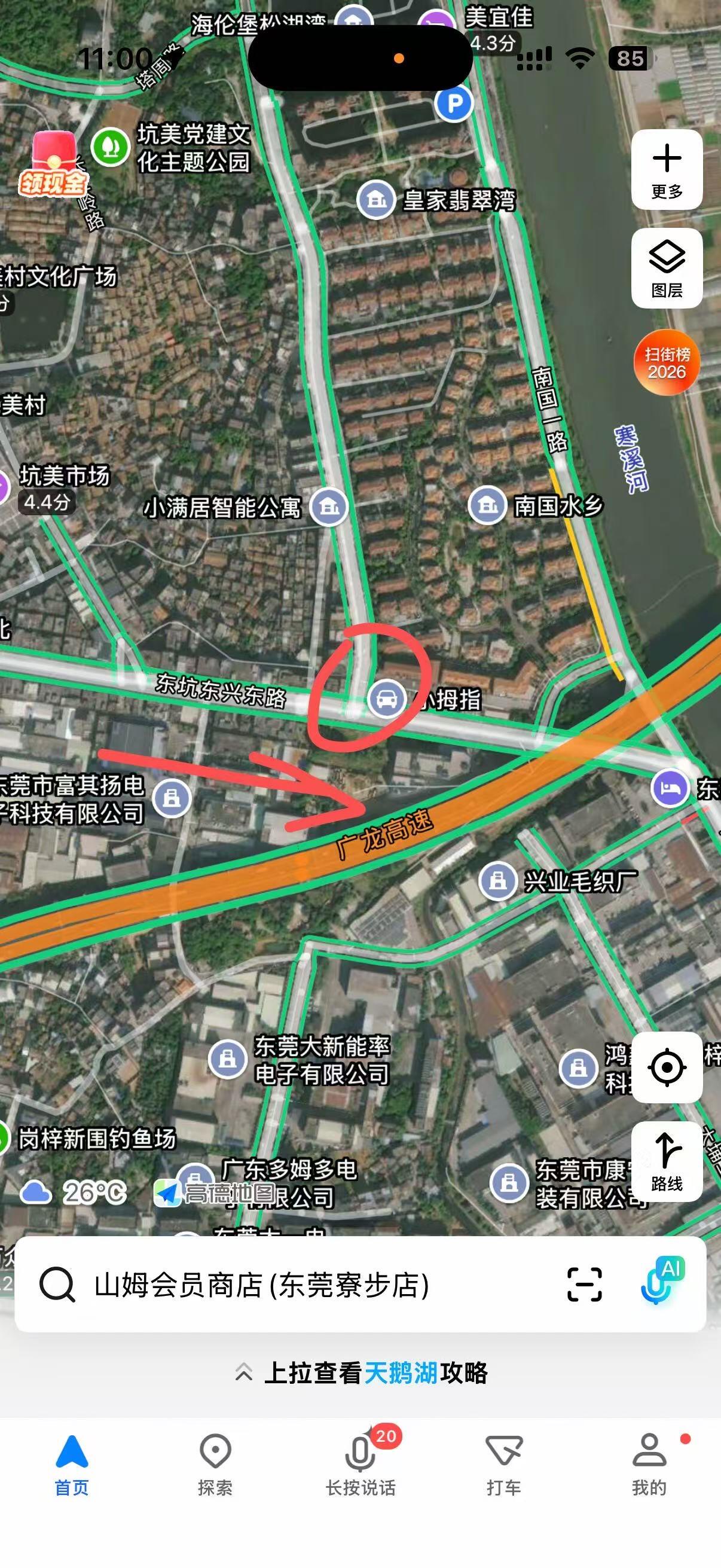Image resolution: width=721 pixels, height=1568 pixels.
Task: Claim the 领现金 red envelope
Action: pyautogui.click(x=54, y=166)
